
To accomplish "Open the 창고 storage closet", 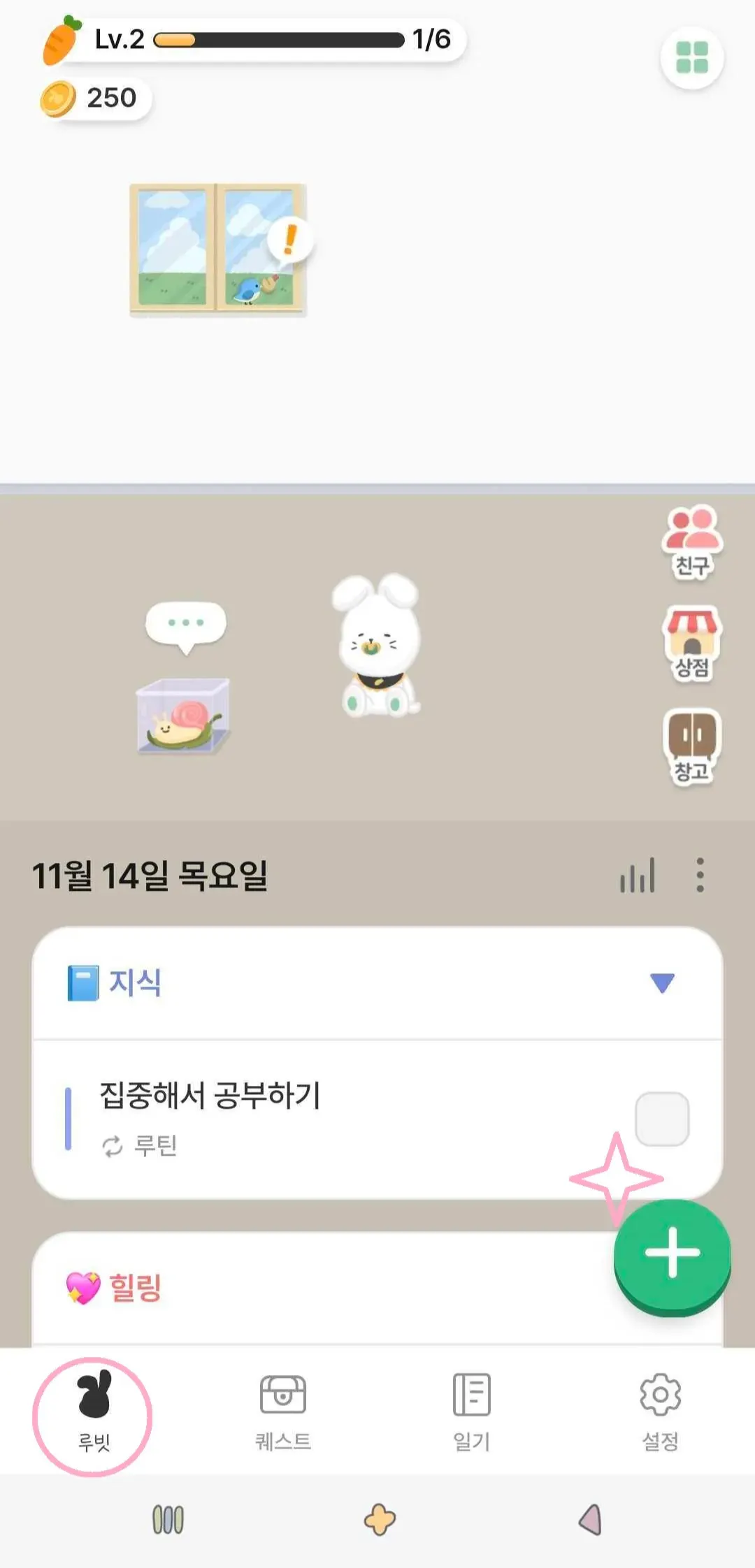I will (691, 746).
